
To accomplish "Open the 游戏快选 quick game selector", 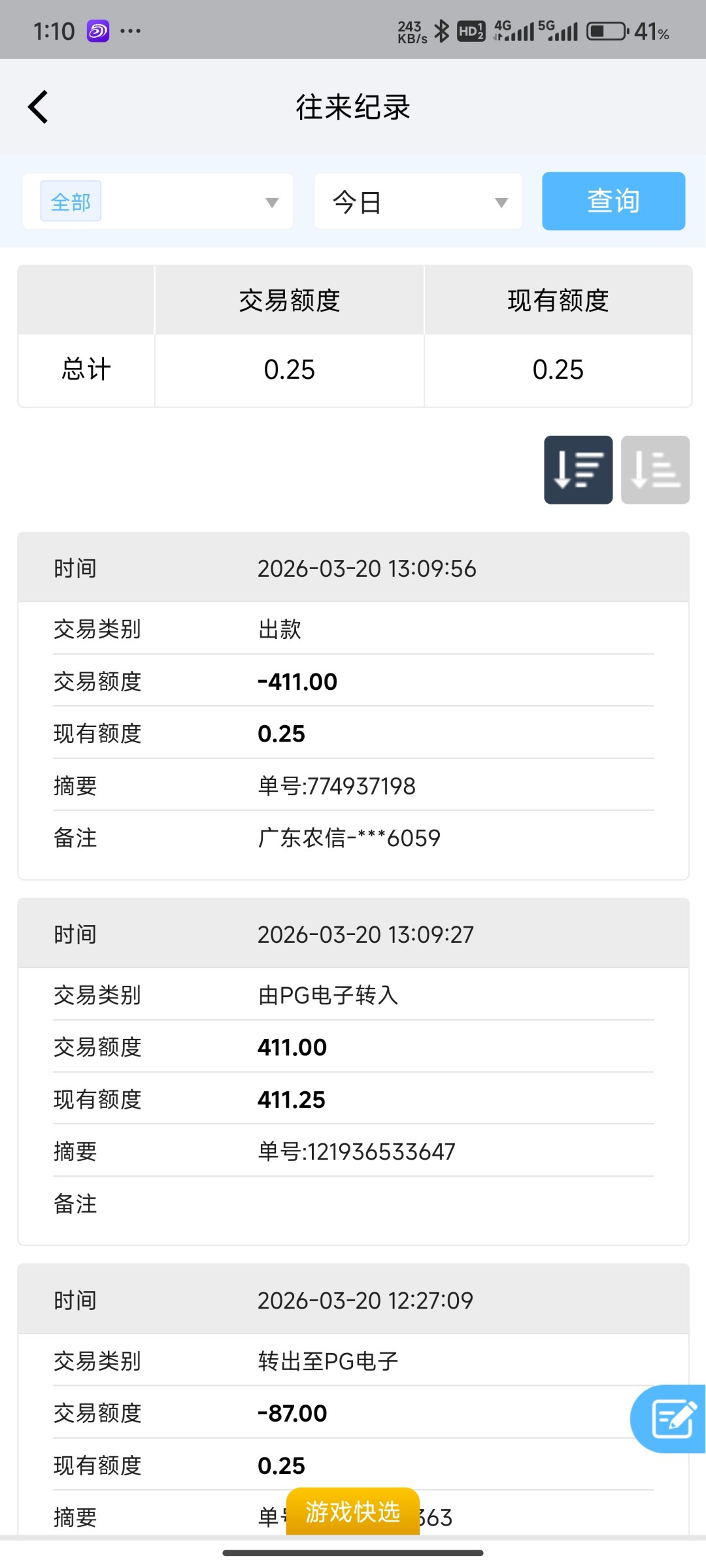I will point(353,1511).
